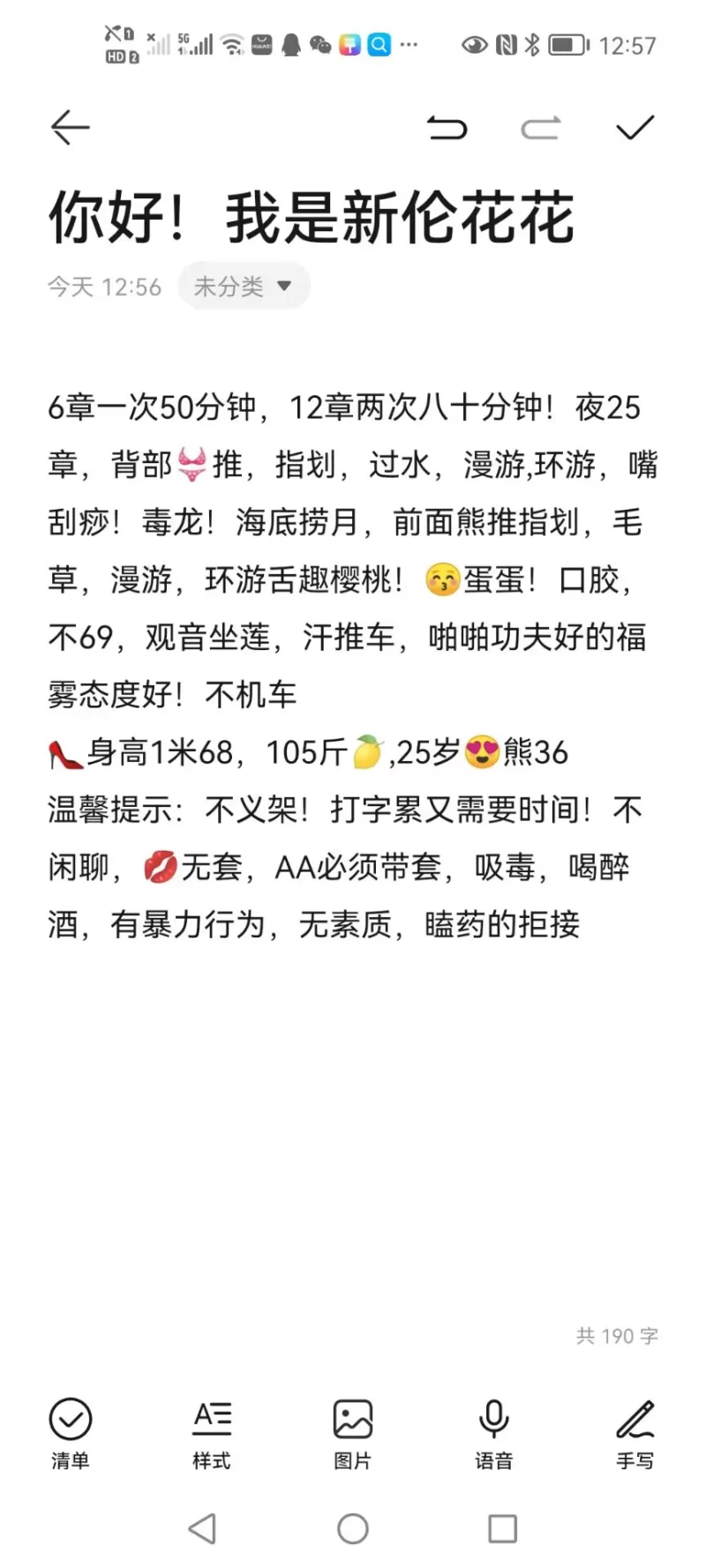
Task: Confirm the note with the checkmark
Action: click(x=635, y=128)
